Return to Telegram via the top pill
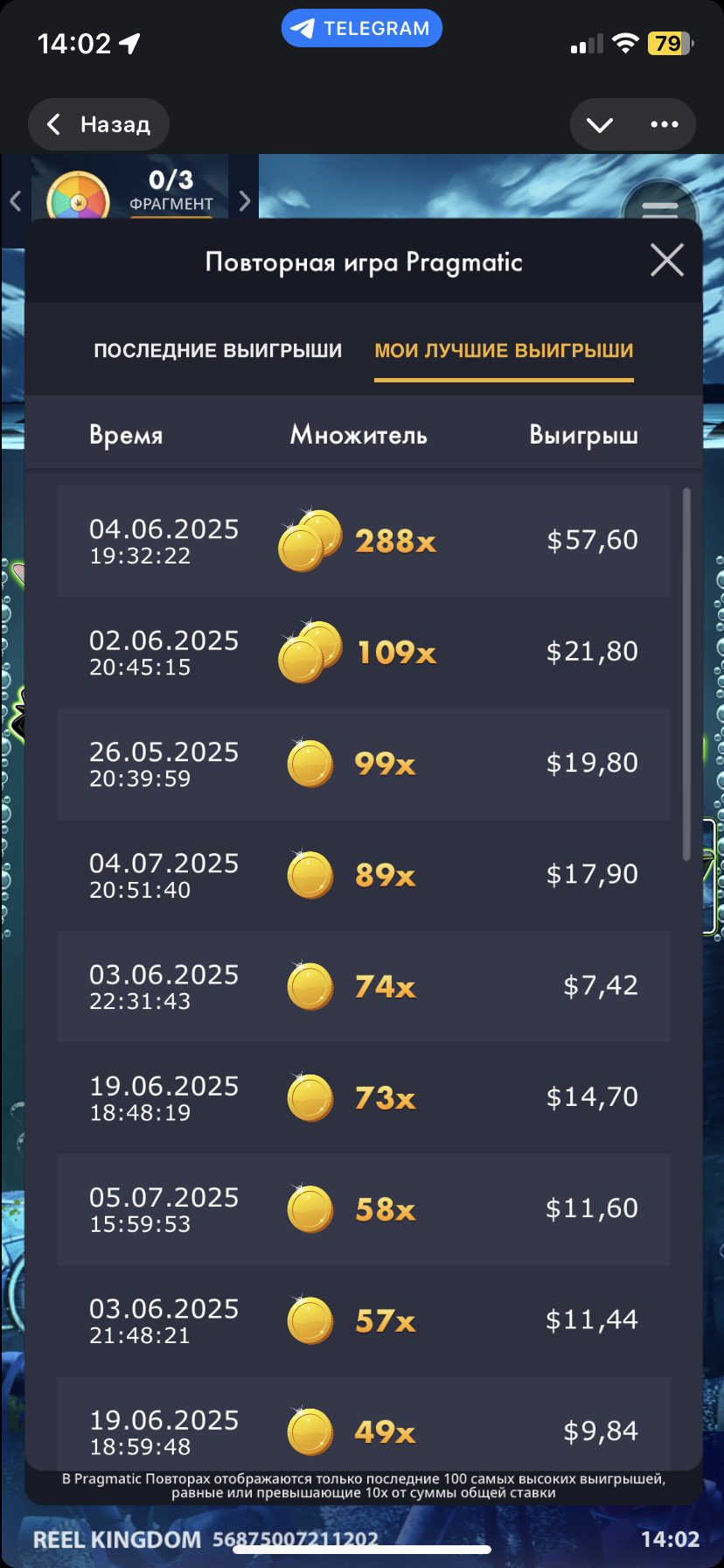 (x=361, y=29)
